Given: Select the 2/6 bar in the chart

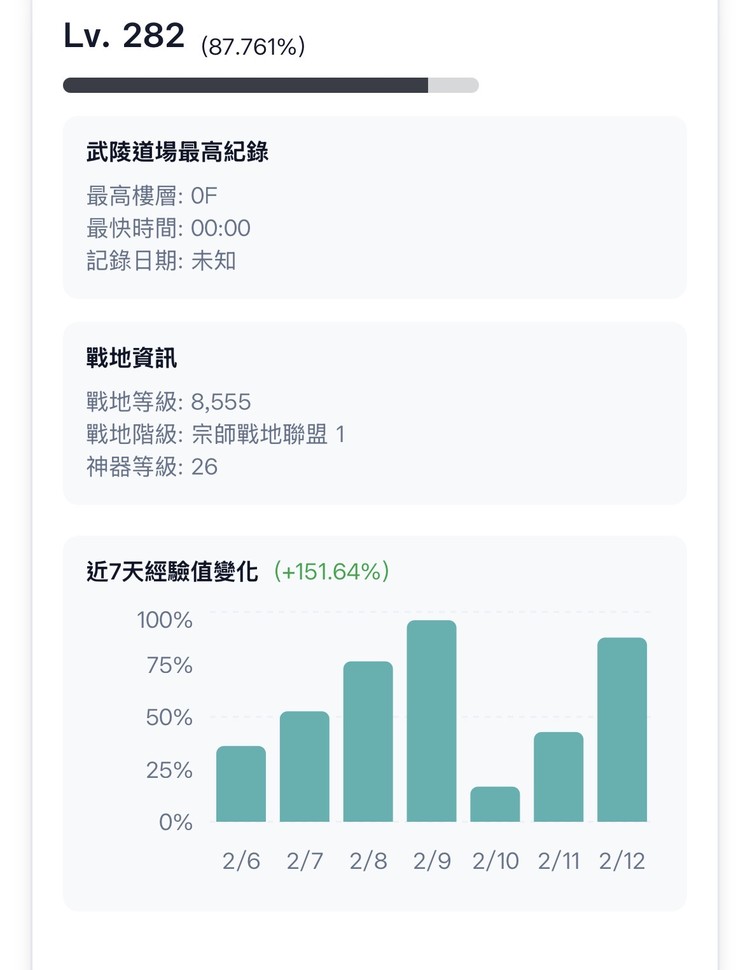Looking at the screenshot, I should pos(240,785).
